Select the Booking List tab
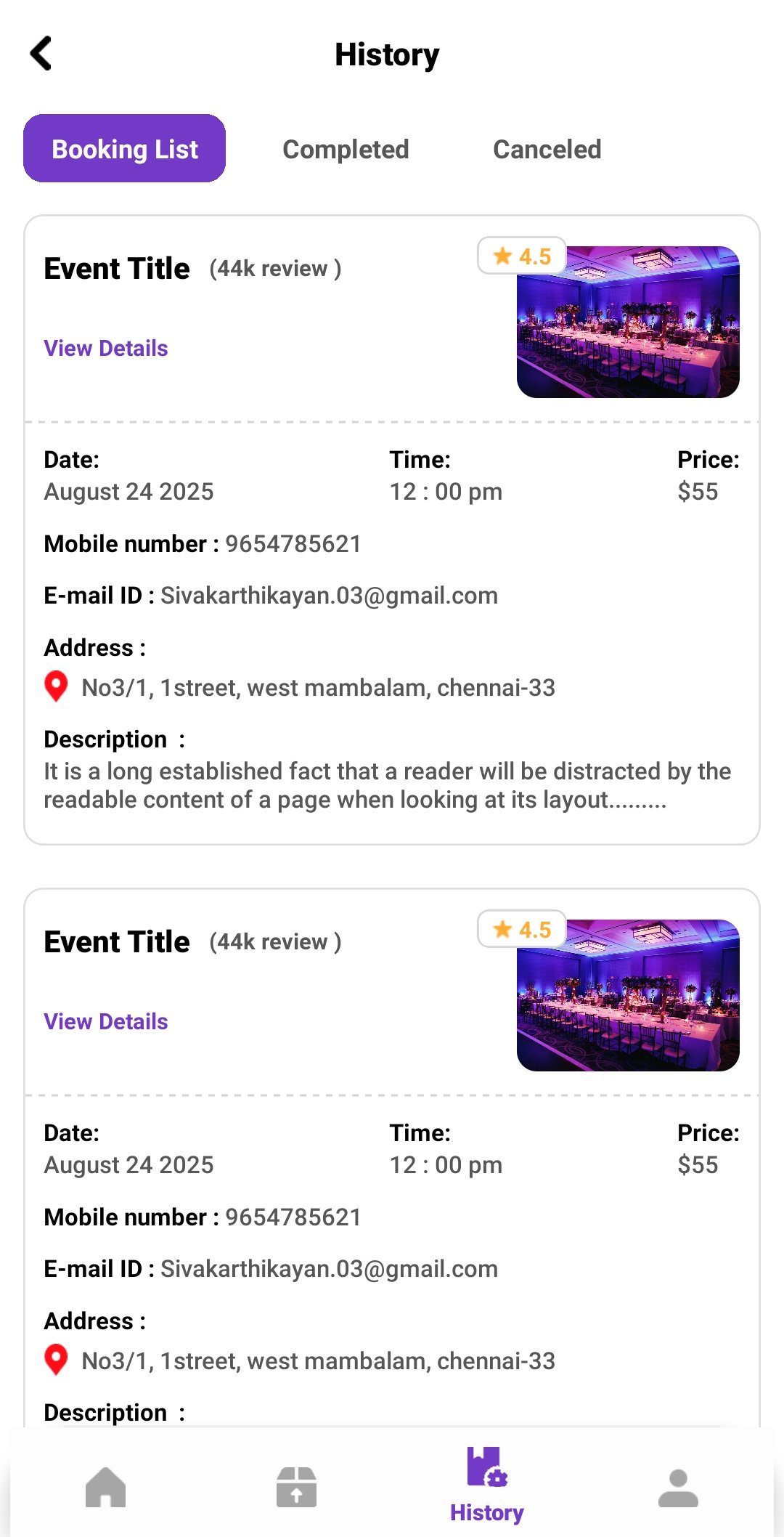The width and height of the screenshot is (784, 1537). pos(123,149)
